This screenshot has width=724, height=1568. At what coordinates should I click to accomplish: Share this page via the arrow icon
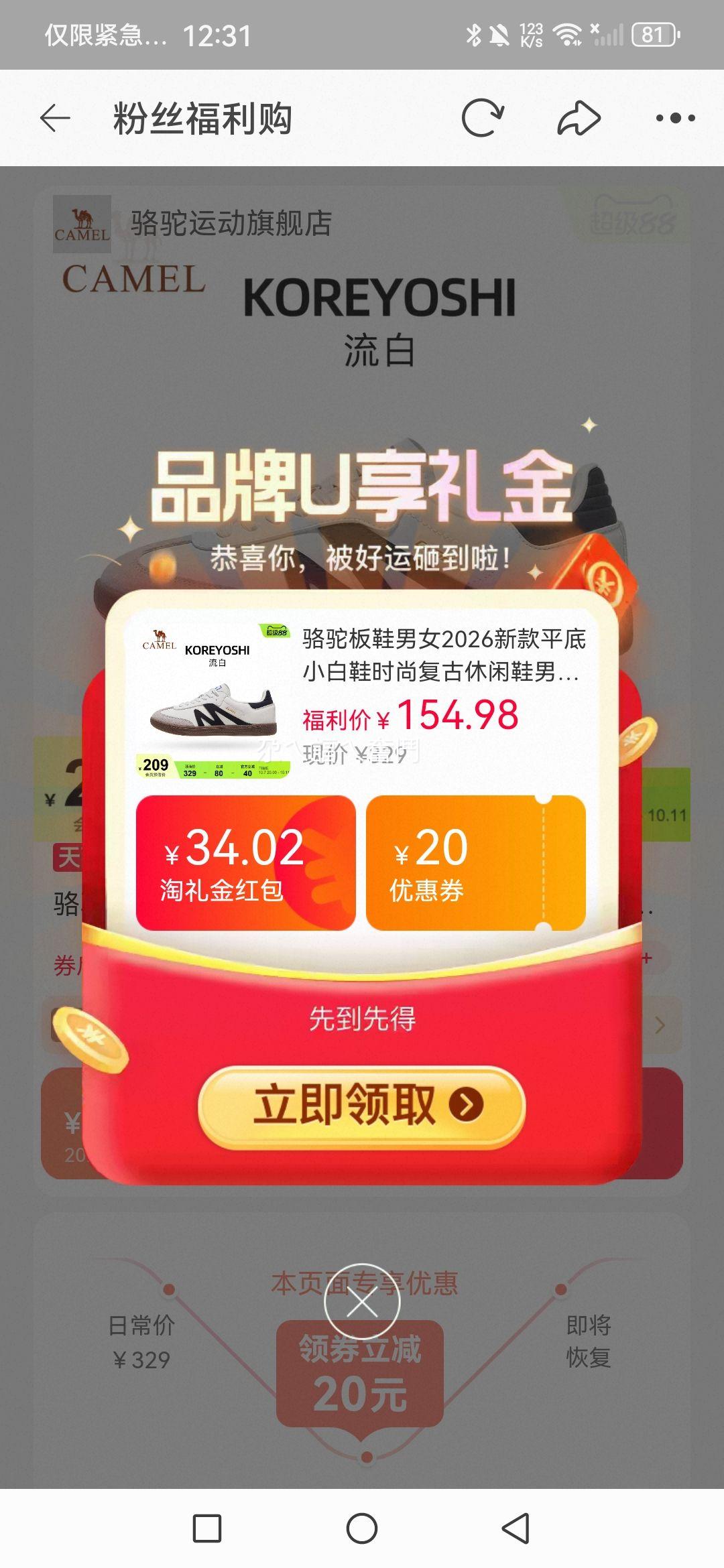tap(579, 119)
